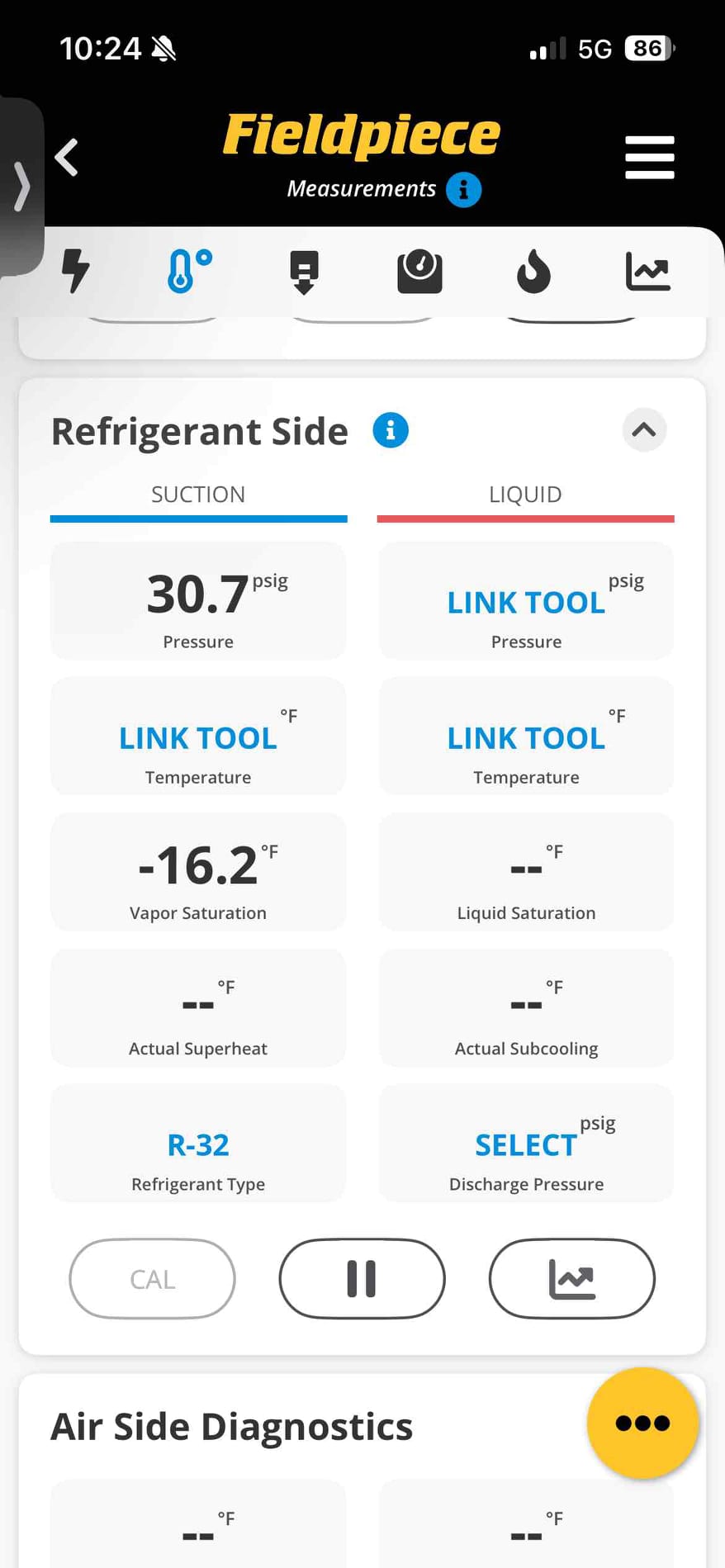The width and height of the screenshot is (725, 1568).
Task: Tap the CAL button
Action: coord(152,1279)
